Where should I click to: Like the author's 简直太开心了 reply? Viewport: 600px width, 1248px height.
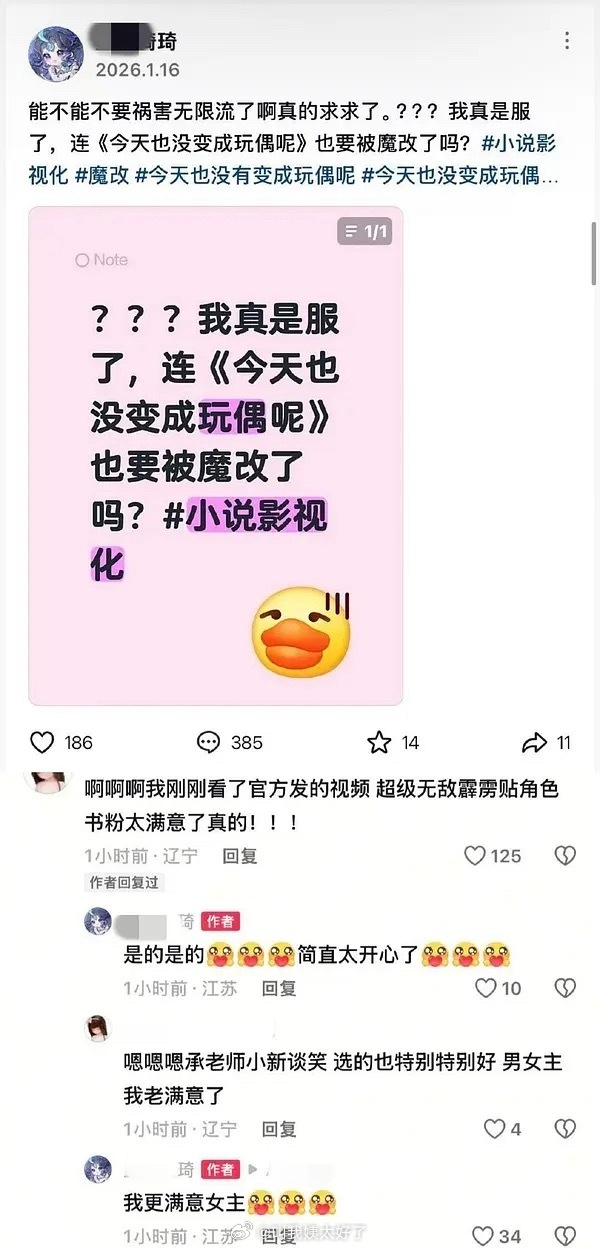tap(485, 988)
